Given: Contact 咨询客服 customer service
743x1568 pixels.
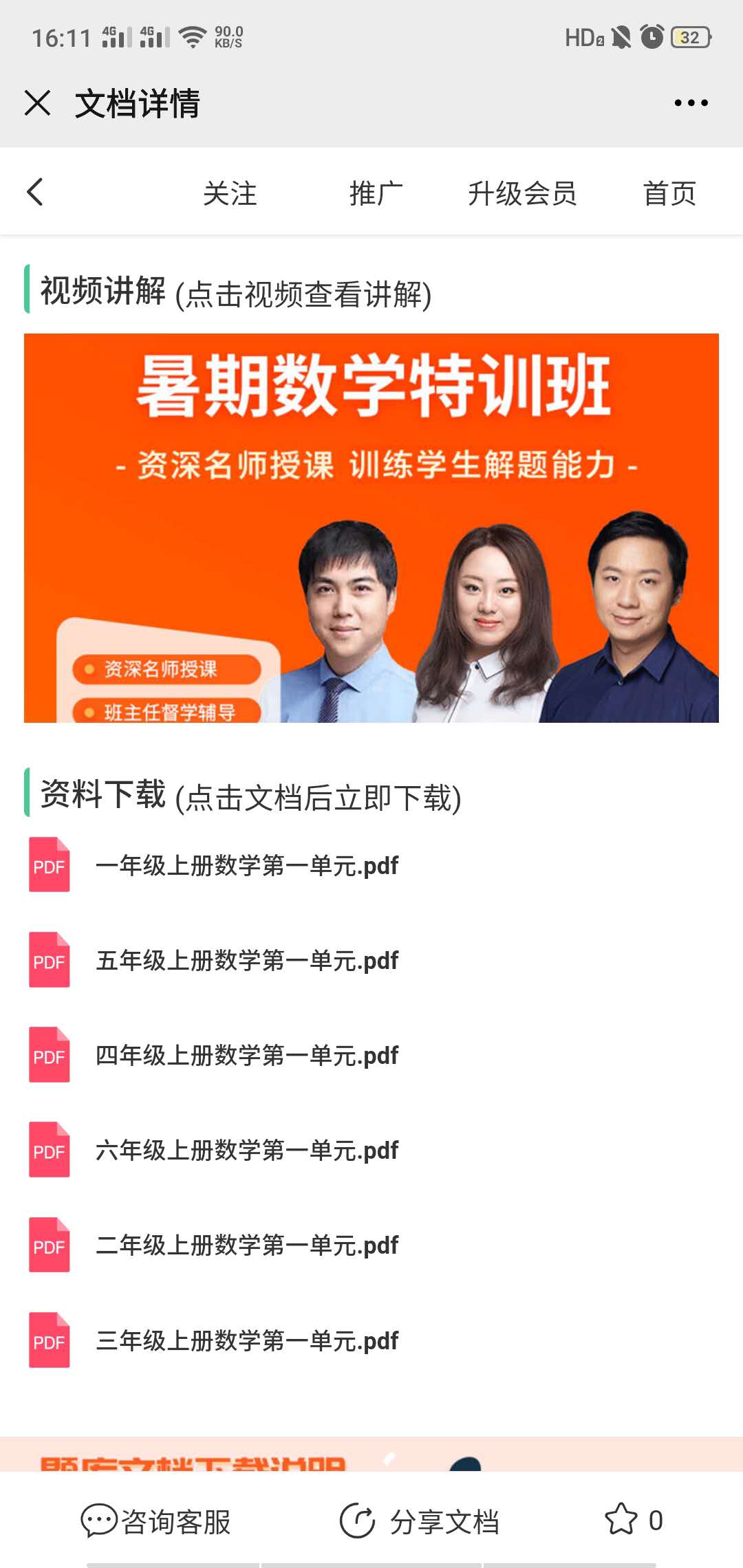Looking at the screenshot, I should 156,1521.
